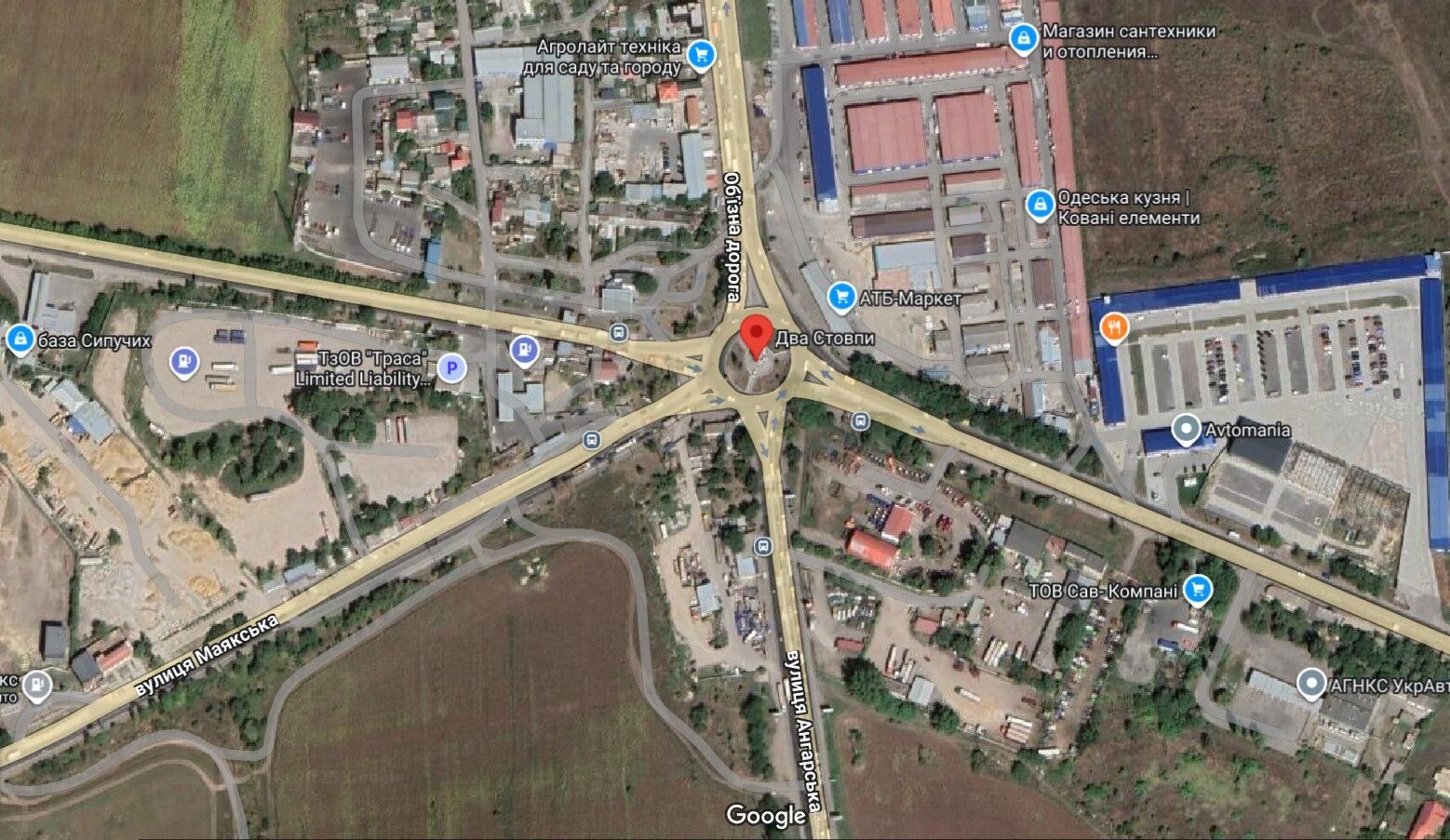Screen dimensions: 1450x840
Task: Select the ТзОВ "Траса" gas station marker
Action: click(184, 361)
